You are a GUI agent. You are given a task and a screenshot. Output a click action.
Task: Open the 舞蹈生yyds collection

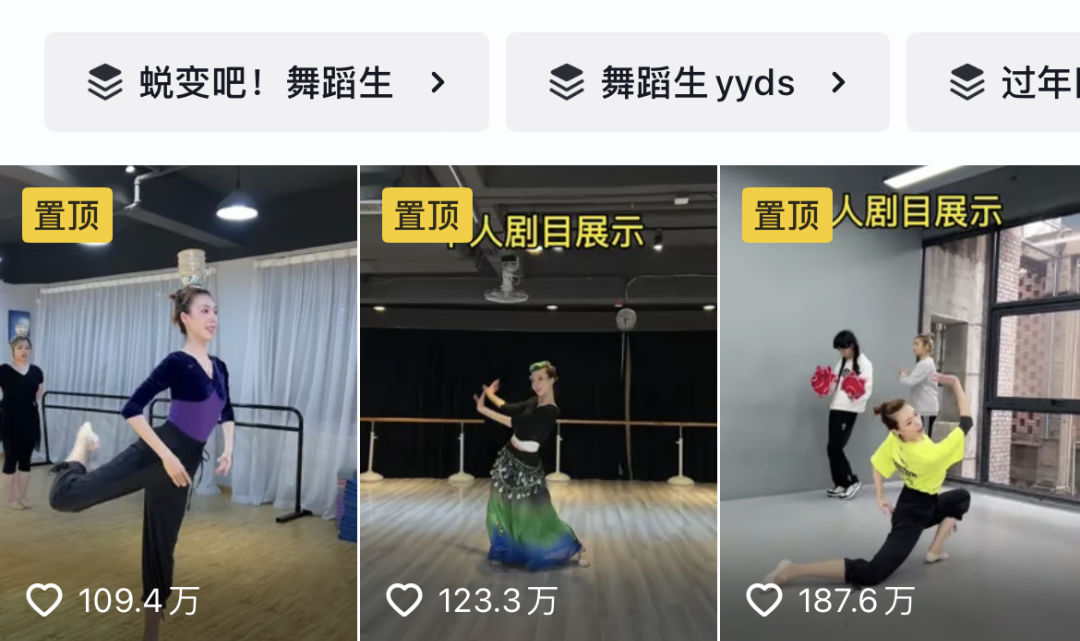click(697, 82)
